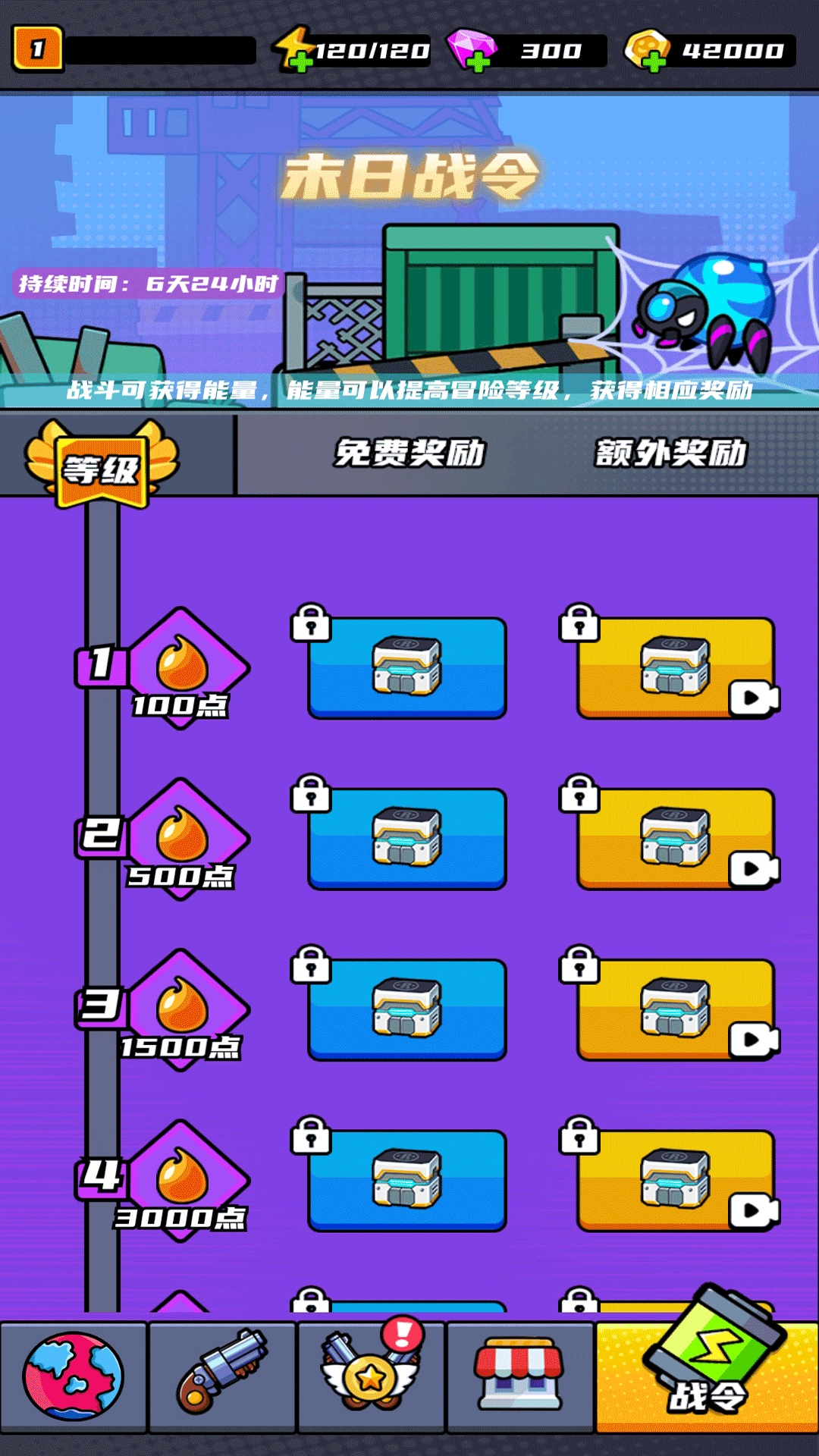Open the player level 1 profile badge
The height and width of the screenshot is (1456, 819).
37,50
